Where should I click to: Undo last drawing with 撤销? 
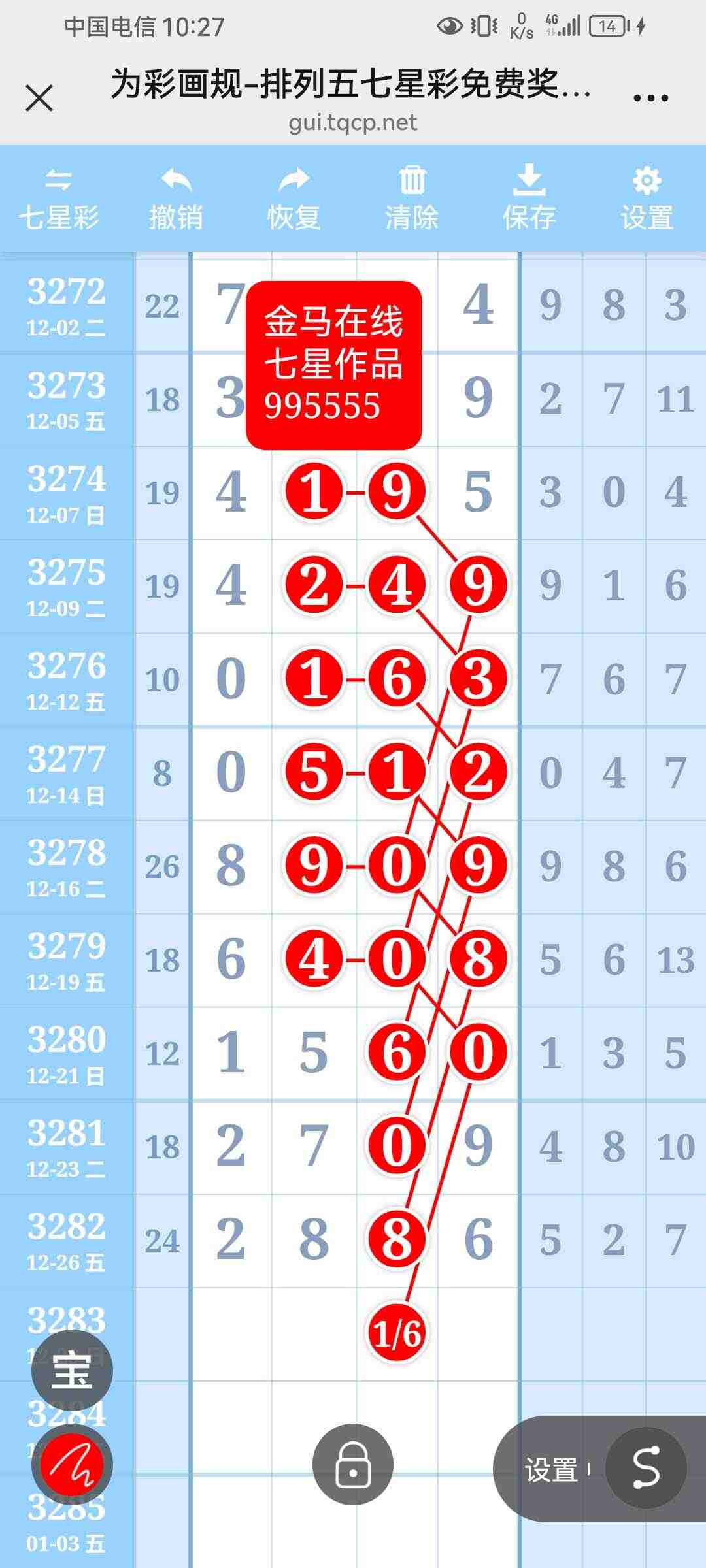click(176, 199)
